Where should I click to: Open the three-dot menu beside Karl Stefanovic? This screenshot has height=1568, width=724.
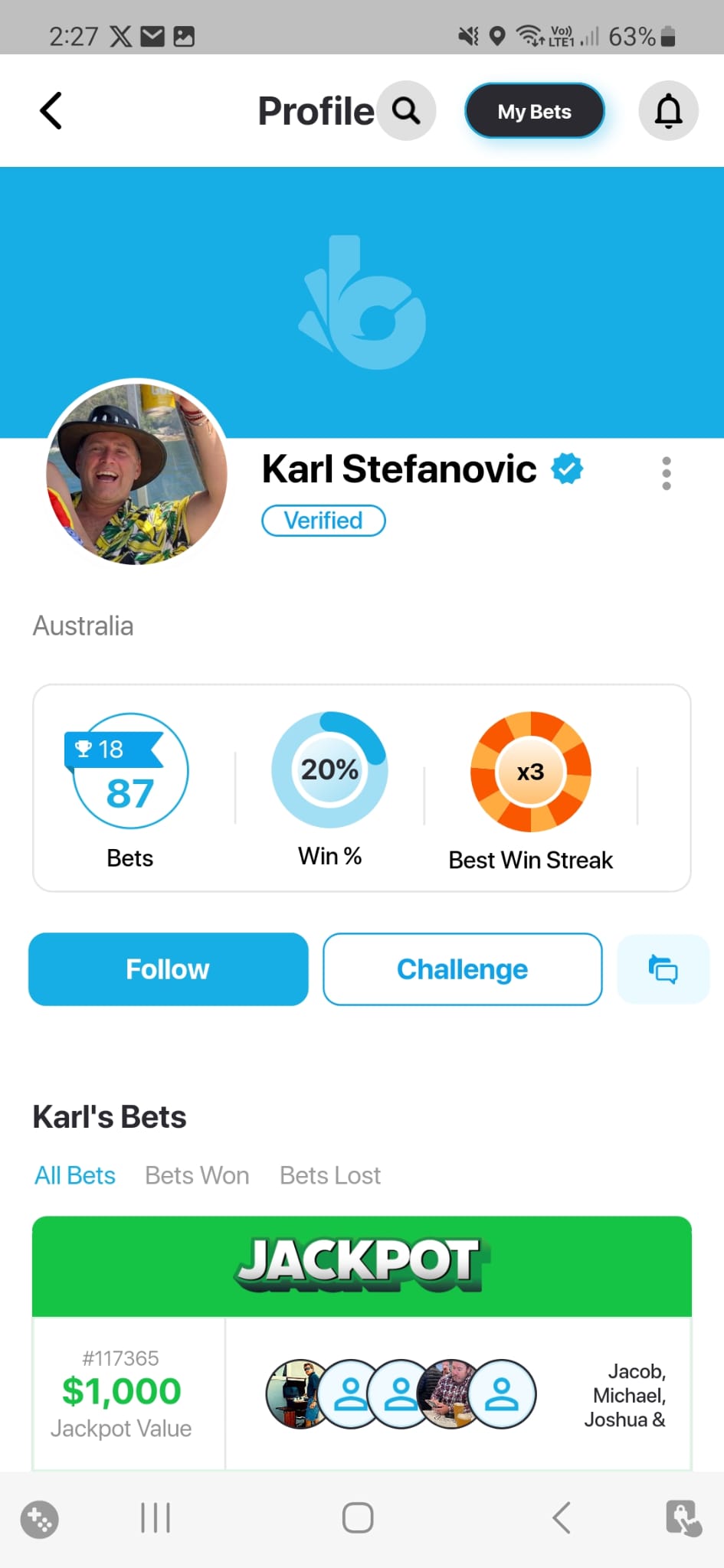tap(667, 473)
